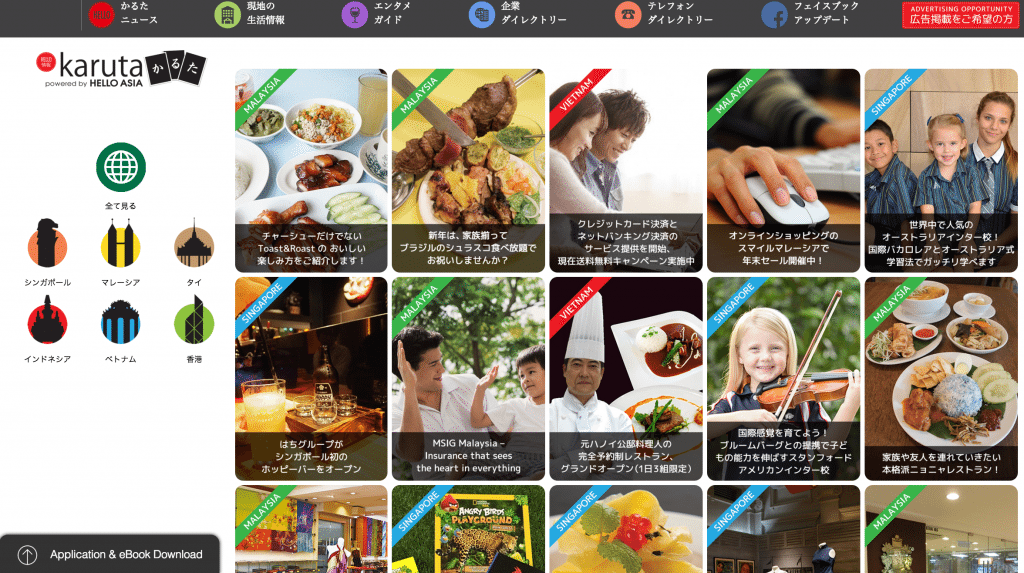1024x573 pixels.
Task: Open the MSIG Malaysia insurance article
Action: click(x=468, y=378)
